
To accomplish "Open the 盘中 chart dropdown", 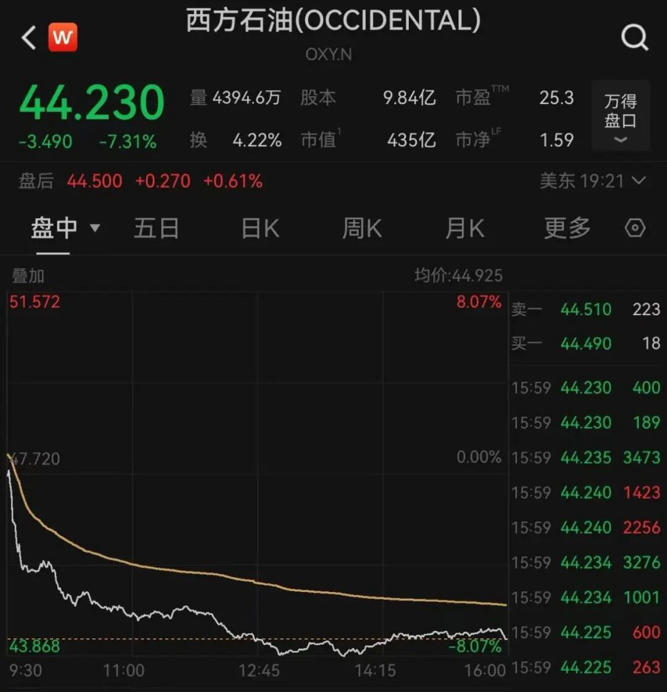I will [x=66, y=228].
